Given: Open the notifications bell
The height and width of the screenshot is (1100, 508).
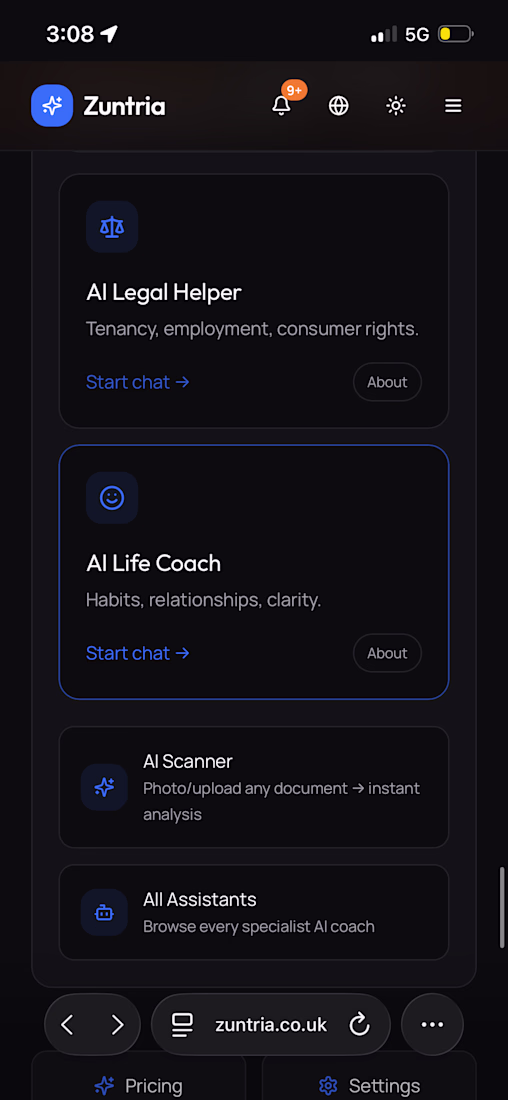Looking at the screenshot, I should coord(281,105).
